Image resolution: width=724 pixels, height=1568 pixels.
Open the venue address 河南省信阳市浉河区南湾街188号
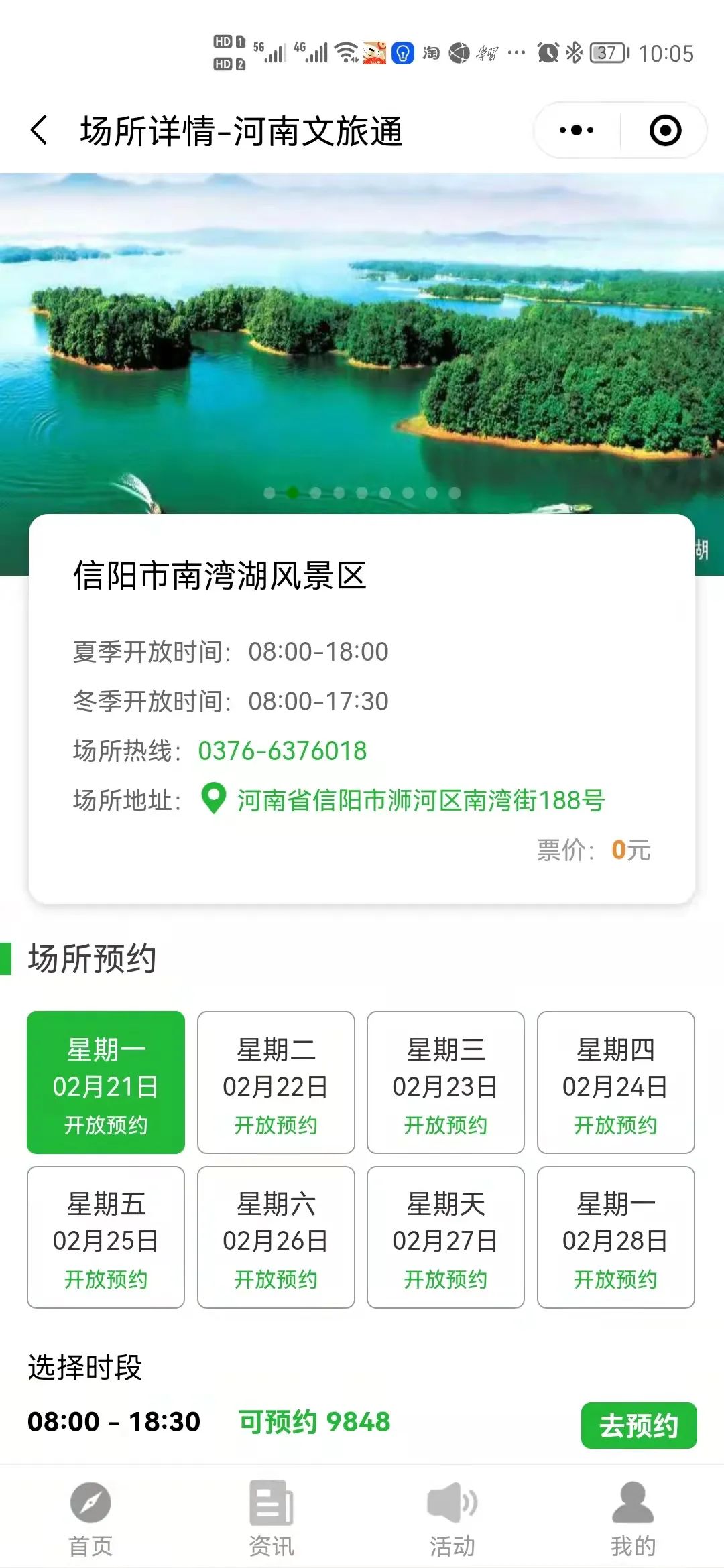point(420,801)
